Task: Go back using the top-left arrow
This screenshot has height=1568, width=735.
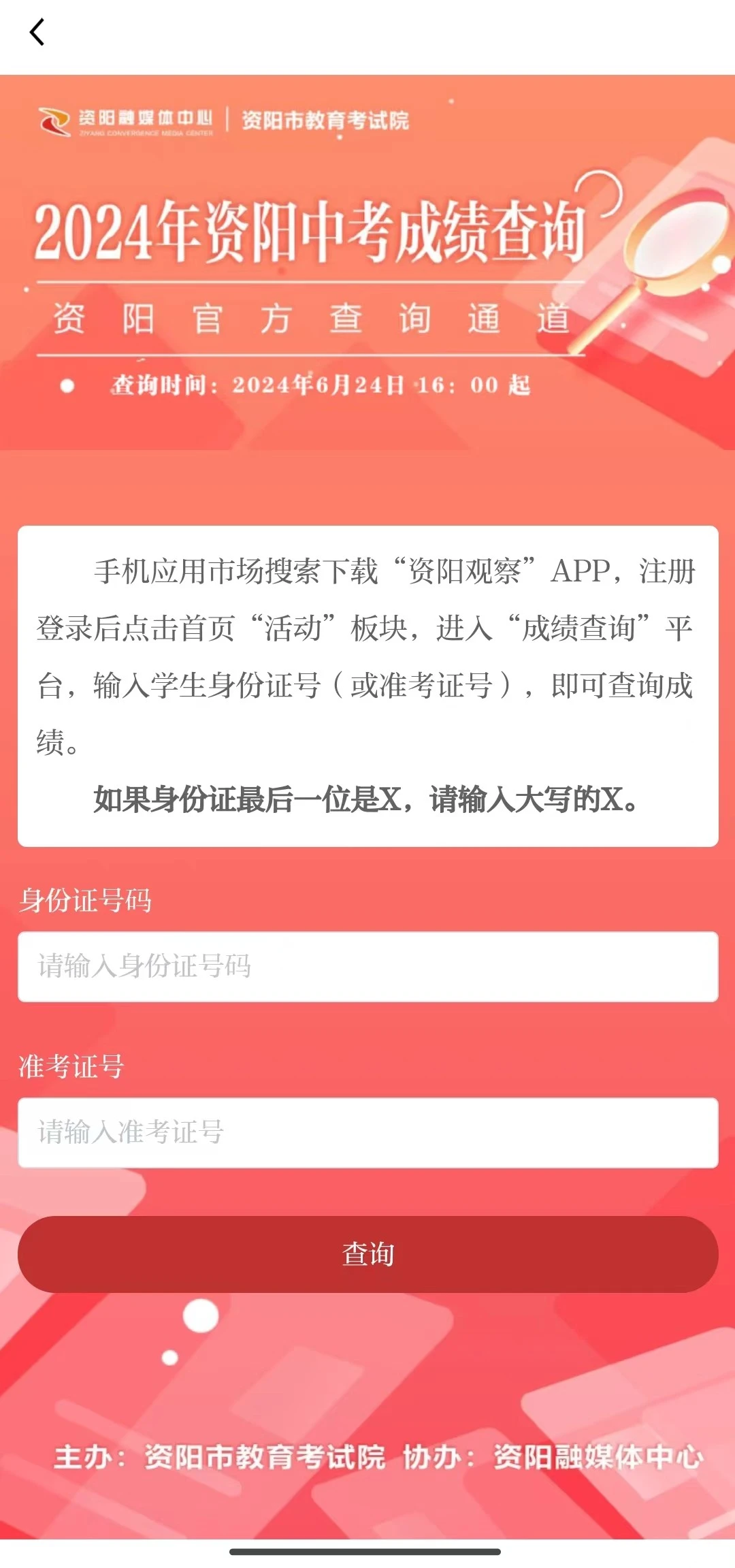Action: click(37, 32)
